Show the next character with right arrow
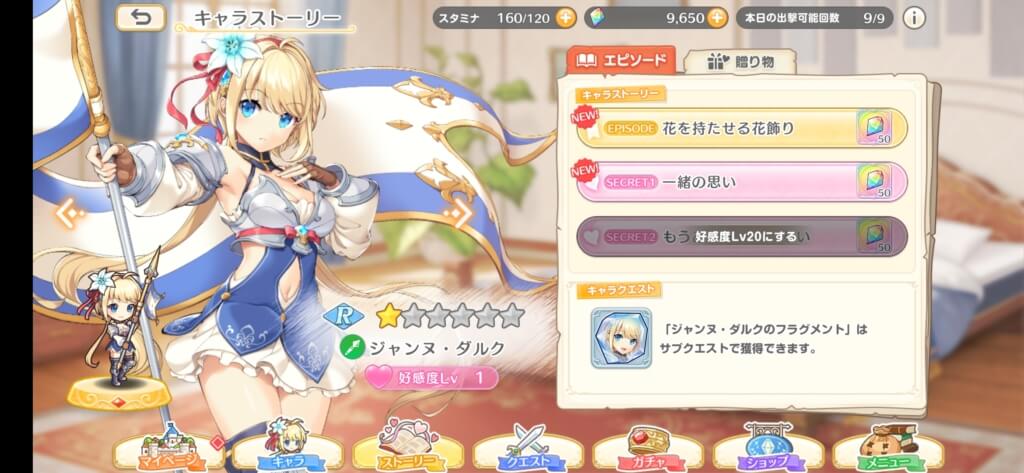The width and height of the screenshot is (1024, 473). tap(459, 212)
